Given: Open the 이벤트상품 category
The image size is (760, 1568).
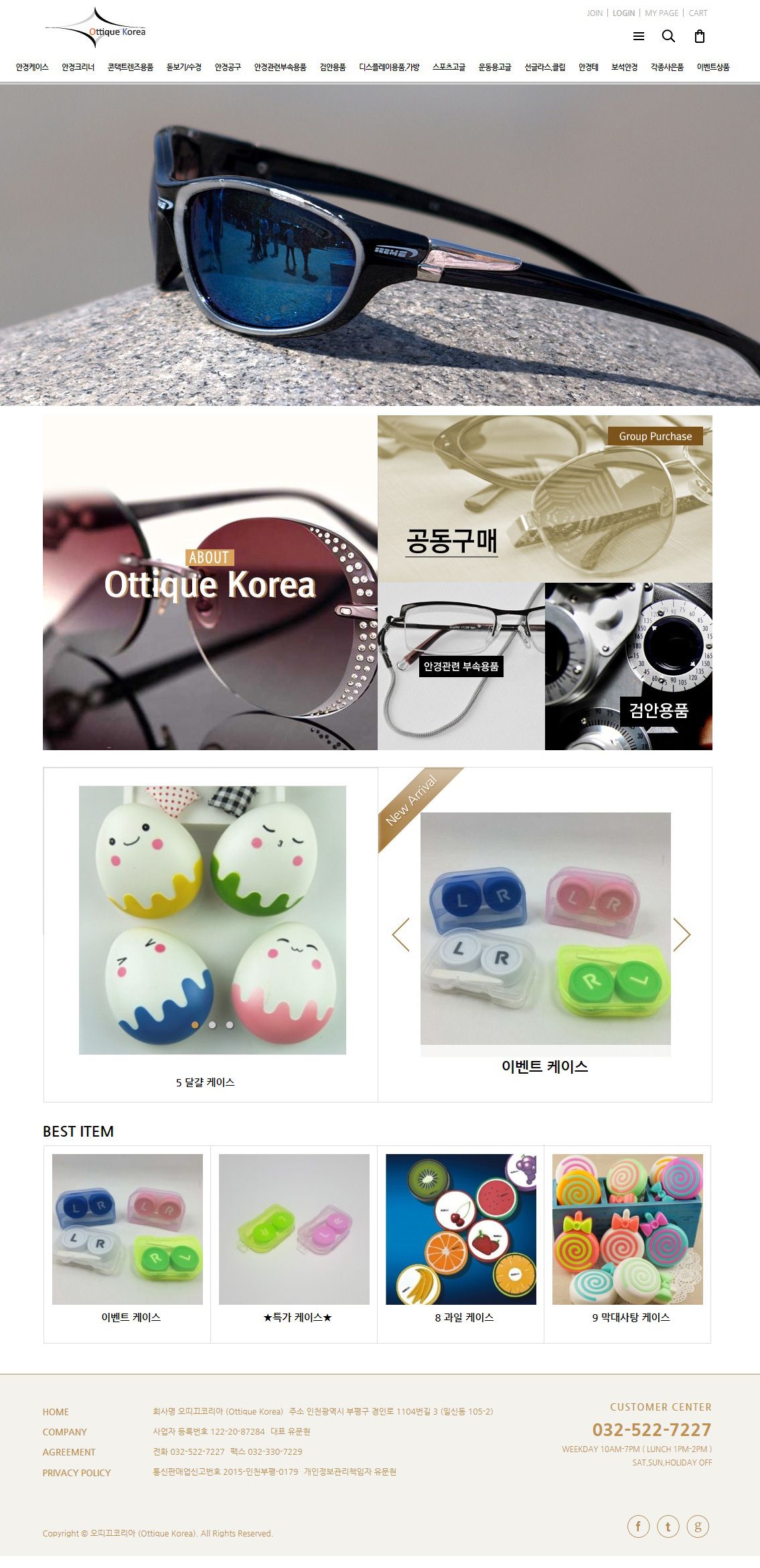Looking at the screenshot, I should [x=713, y=67].
